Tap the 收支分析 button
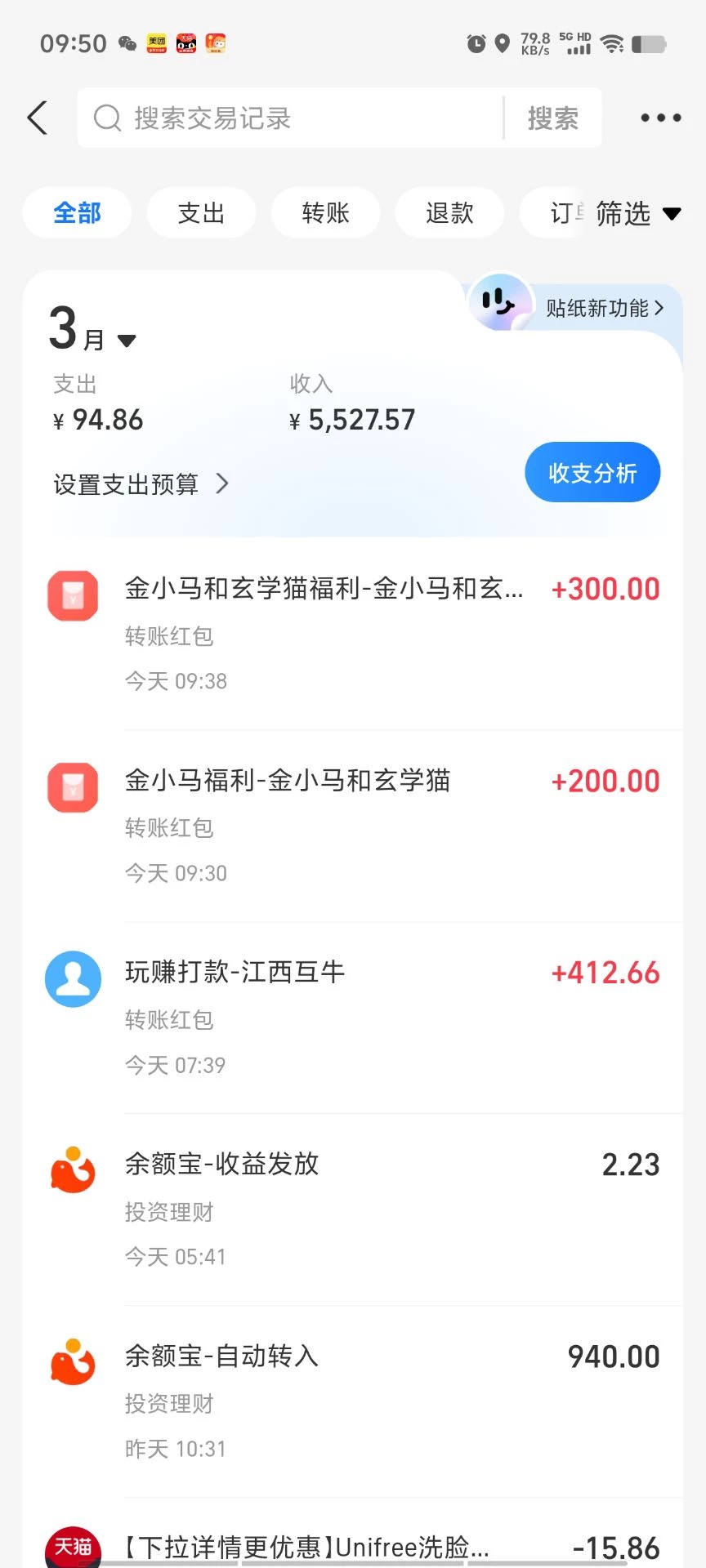The image size is (706, 1568). tap(592, 473)
